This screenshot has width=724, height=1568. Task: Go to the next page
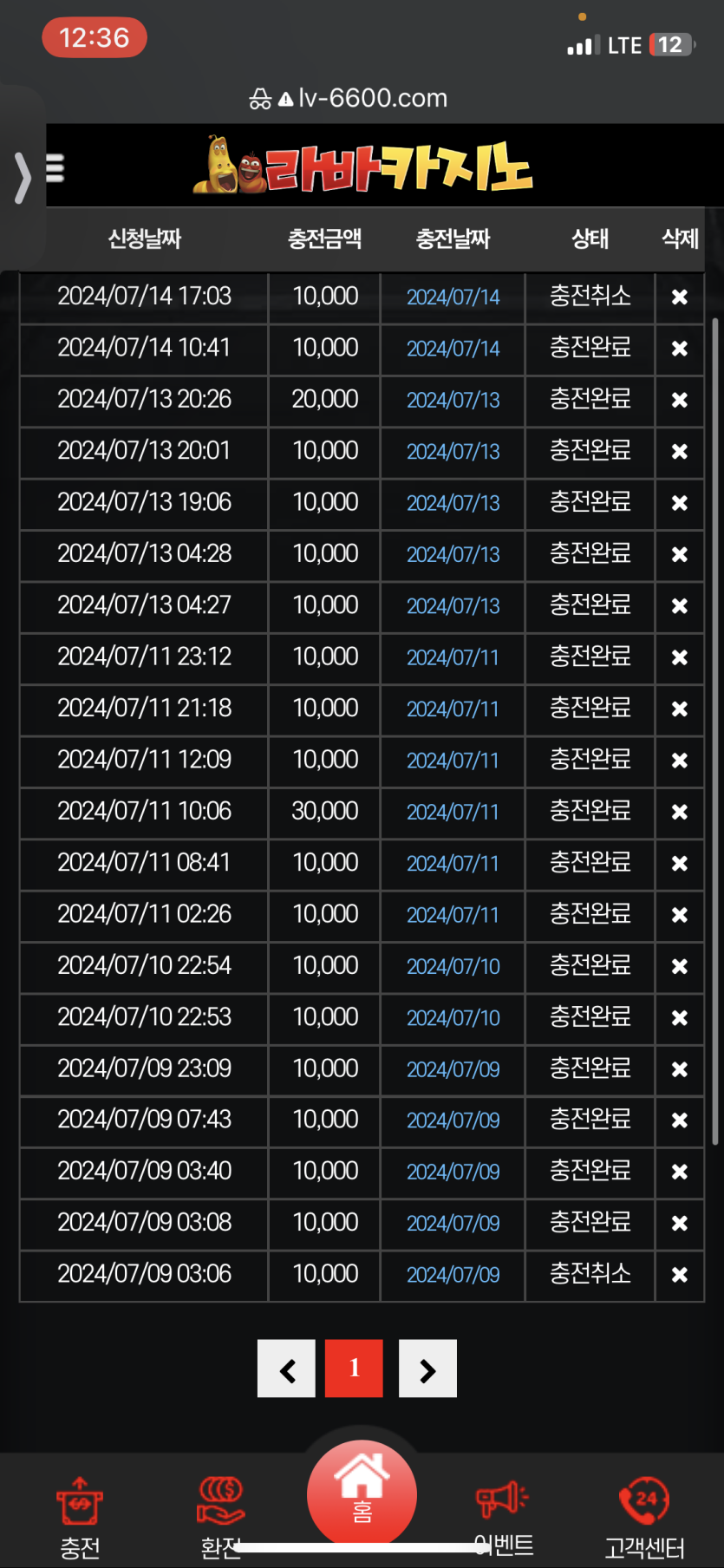[x=427, y=1369]
